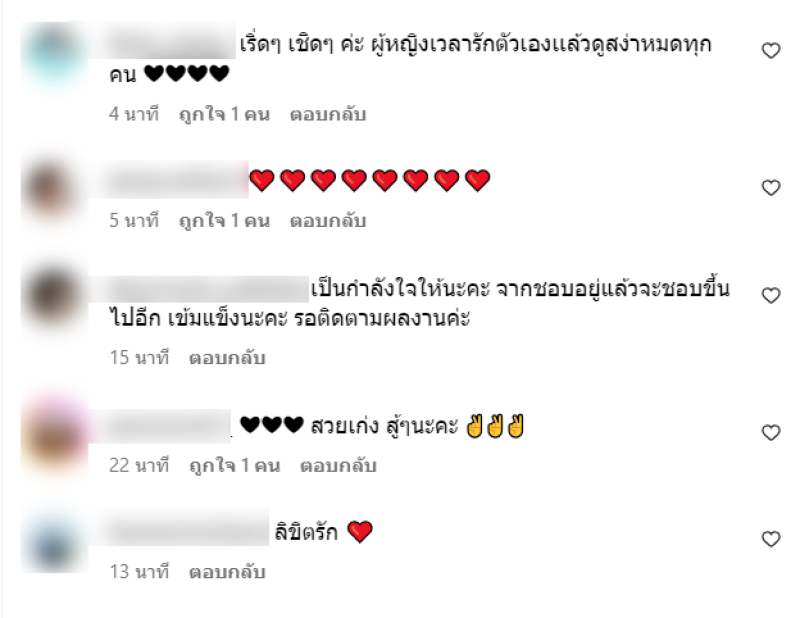The width and height of the screenshot is (800, 618).
Task: Like the comment with eight red hearts
Action: pyautogui.click(x=771, y=187)
